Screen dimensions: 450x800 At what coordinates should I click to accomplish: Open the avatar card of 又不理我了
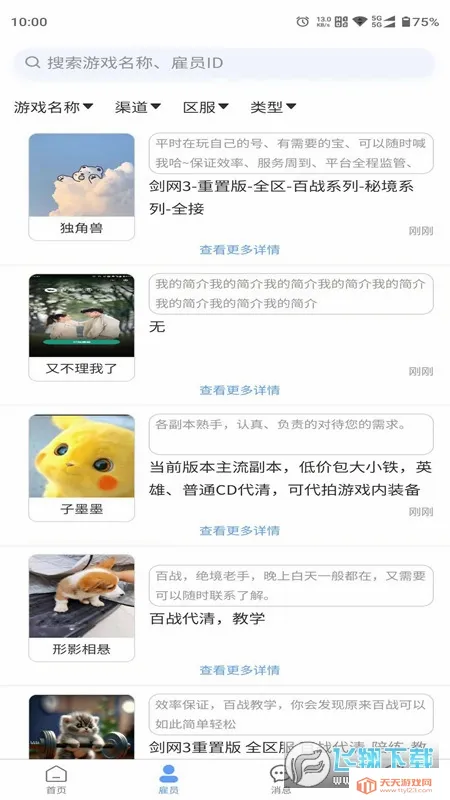82,328
